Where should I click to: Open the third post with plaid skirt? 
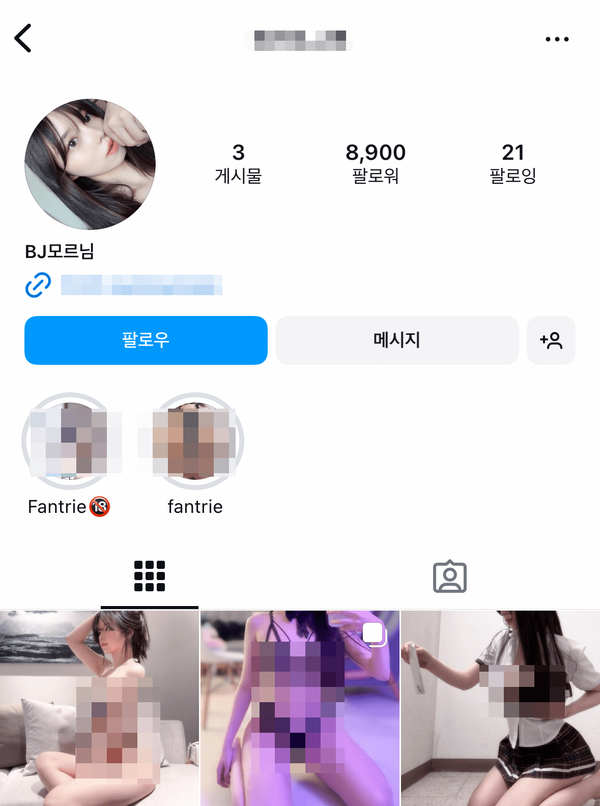pos(500,708)
